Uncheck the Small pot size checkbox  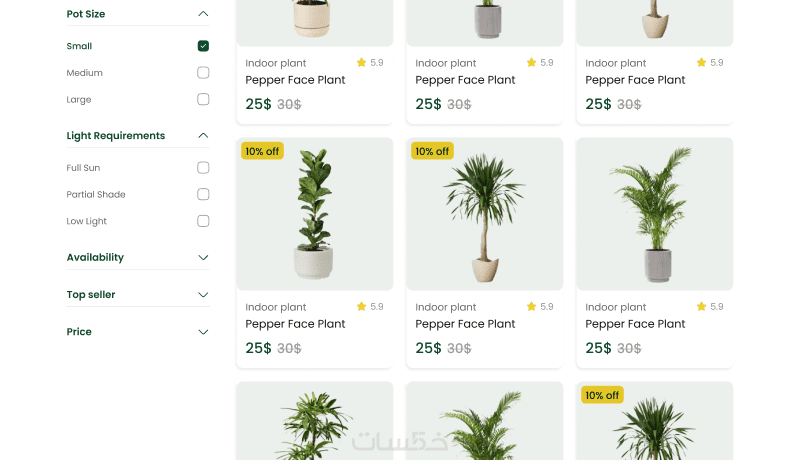203,46
